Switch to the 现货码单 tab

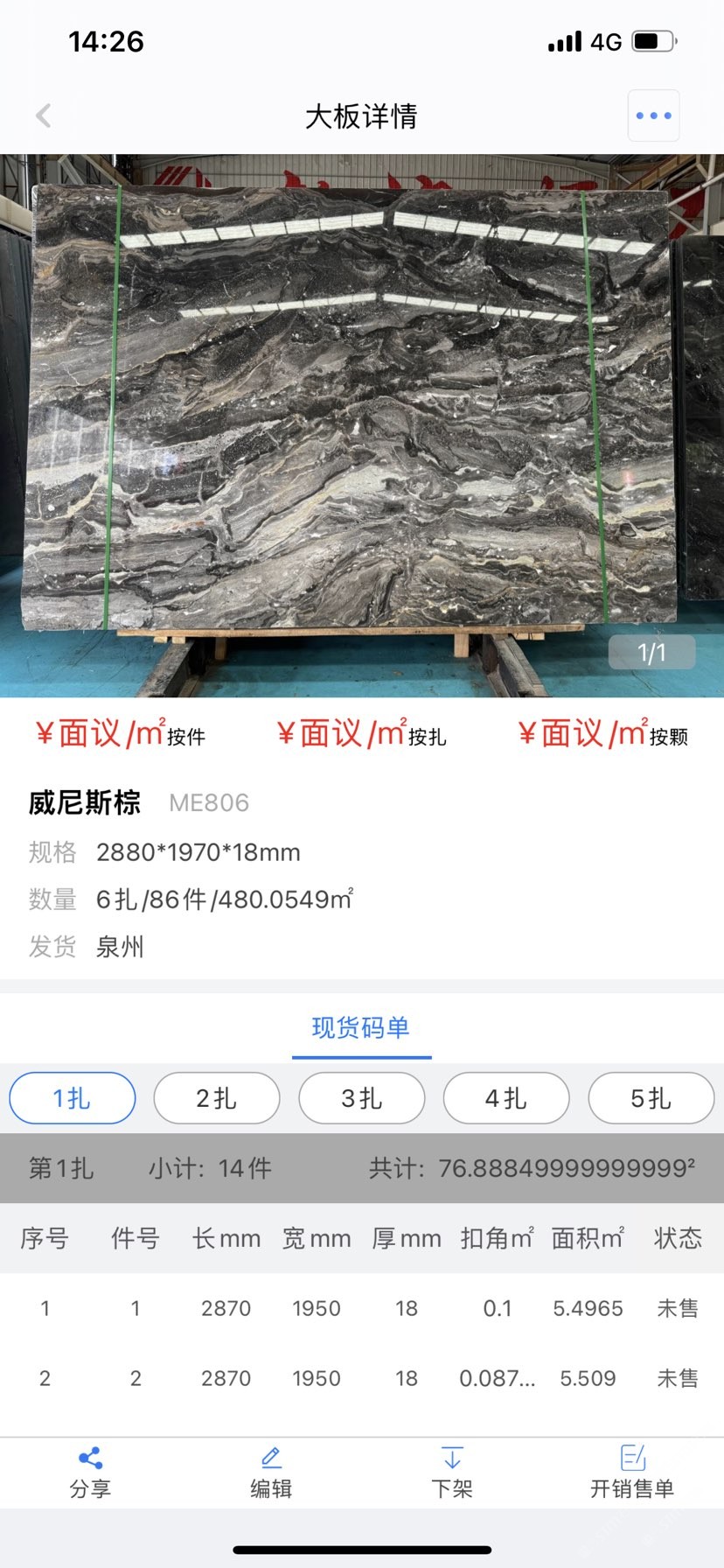[361, 1027]
